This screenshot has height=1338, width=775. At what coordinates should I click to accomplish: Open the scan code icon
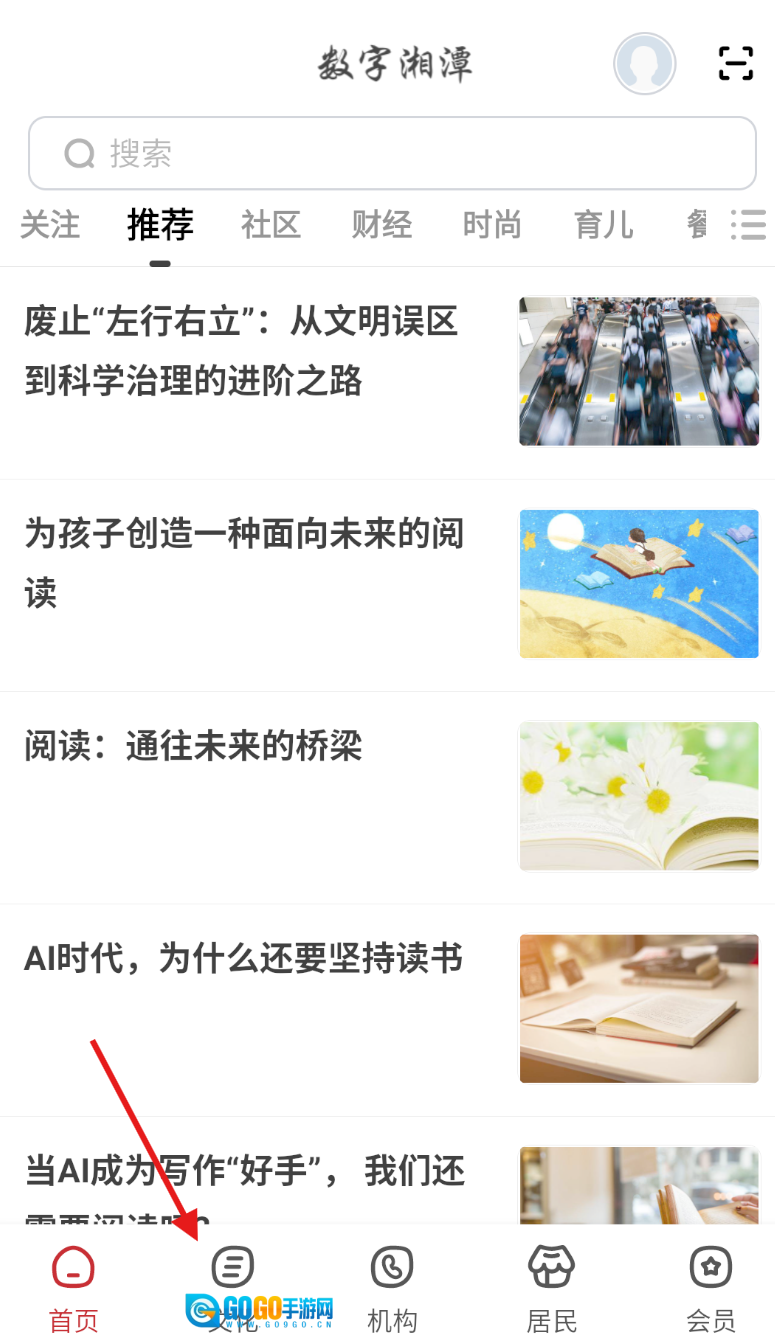[736, 64]
